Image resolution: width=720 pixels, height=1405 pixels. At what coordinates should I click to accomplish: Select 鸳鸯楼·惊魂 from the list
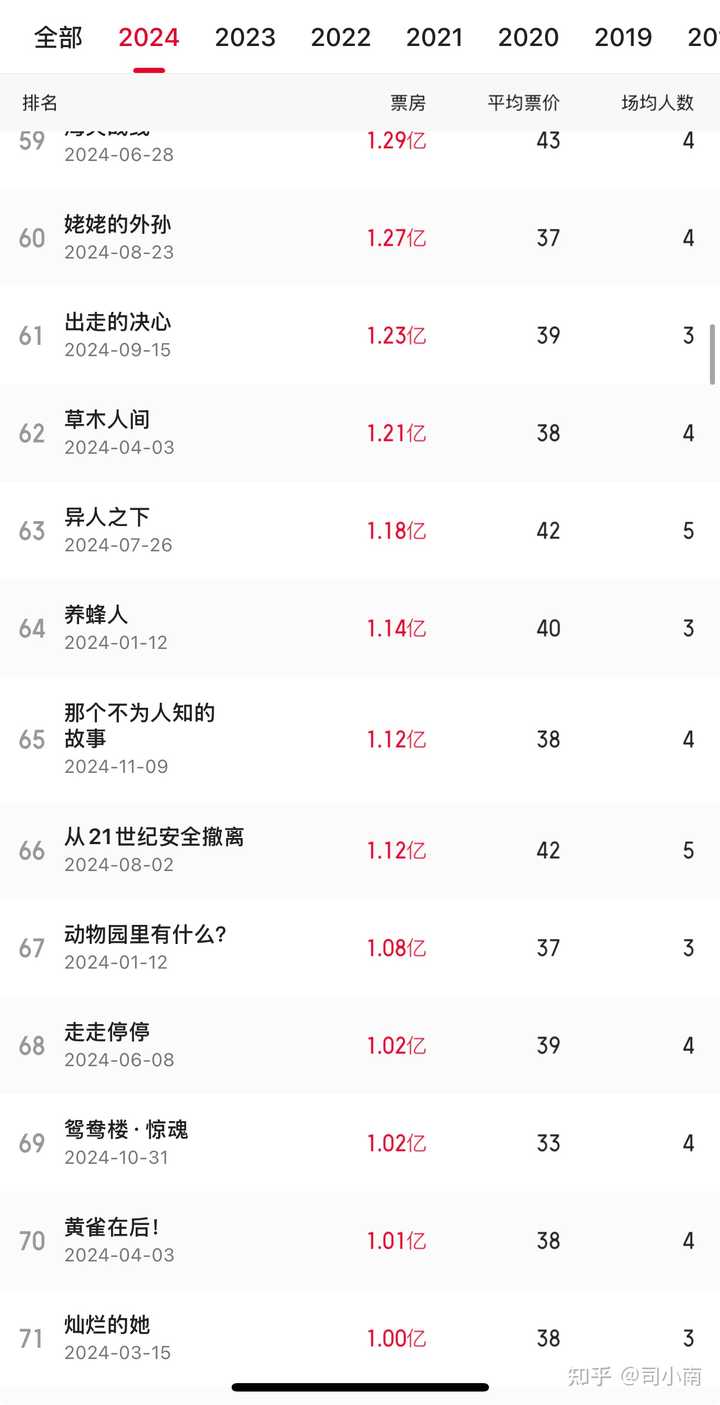click(x=126, y=1130)
